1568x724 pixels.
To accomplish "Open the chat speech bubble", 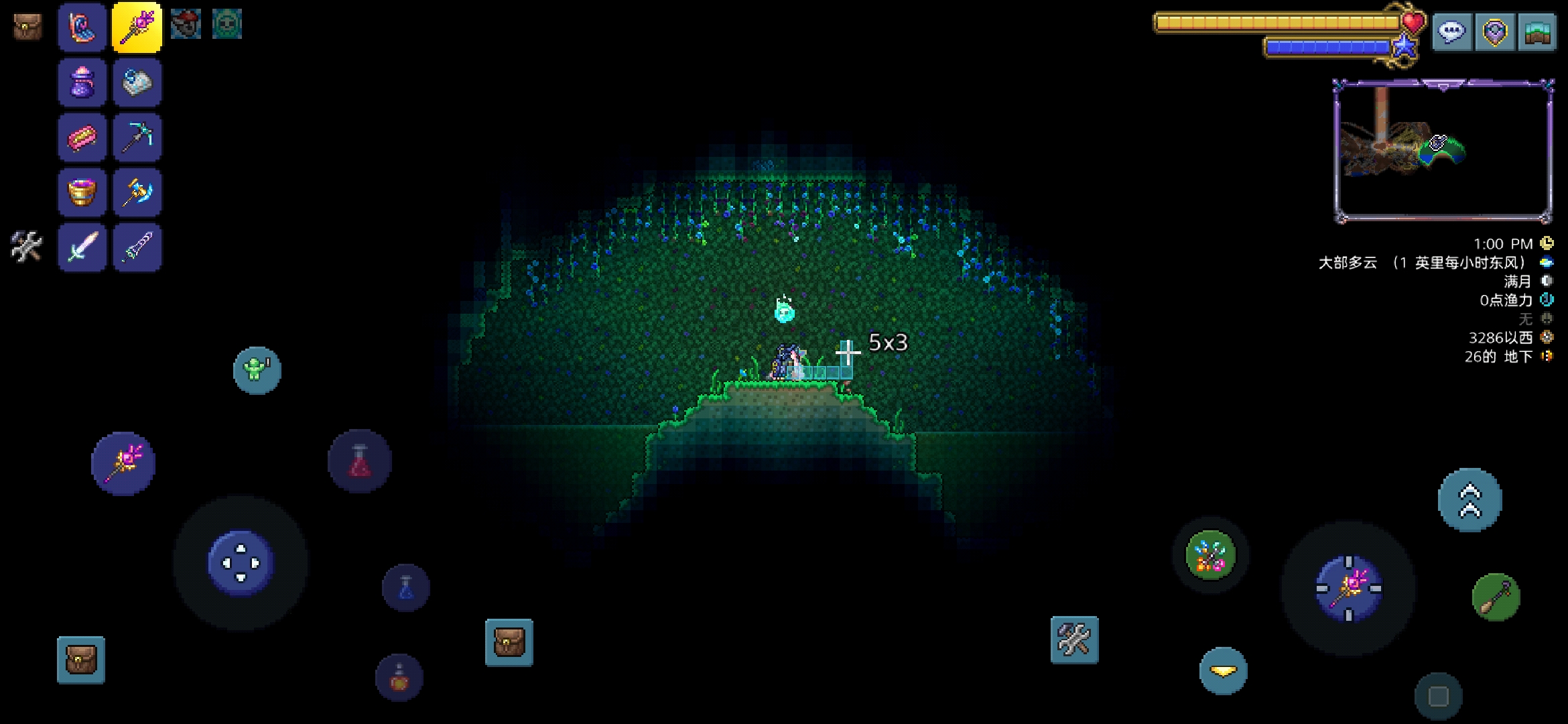I will click(1451, 32).
